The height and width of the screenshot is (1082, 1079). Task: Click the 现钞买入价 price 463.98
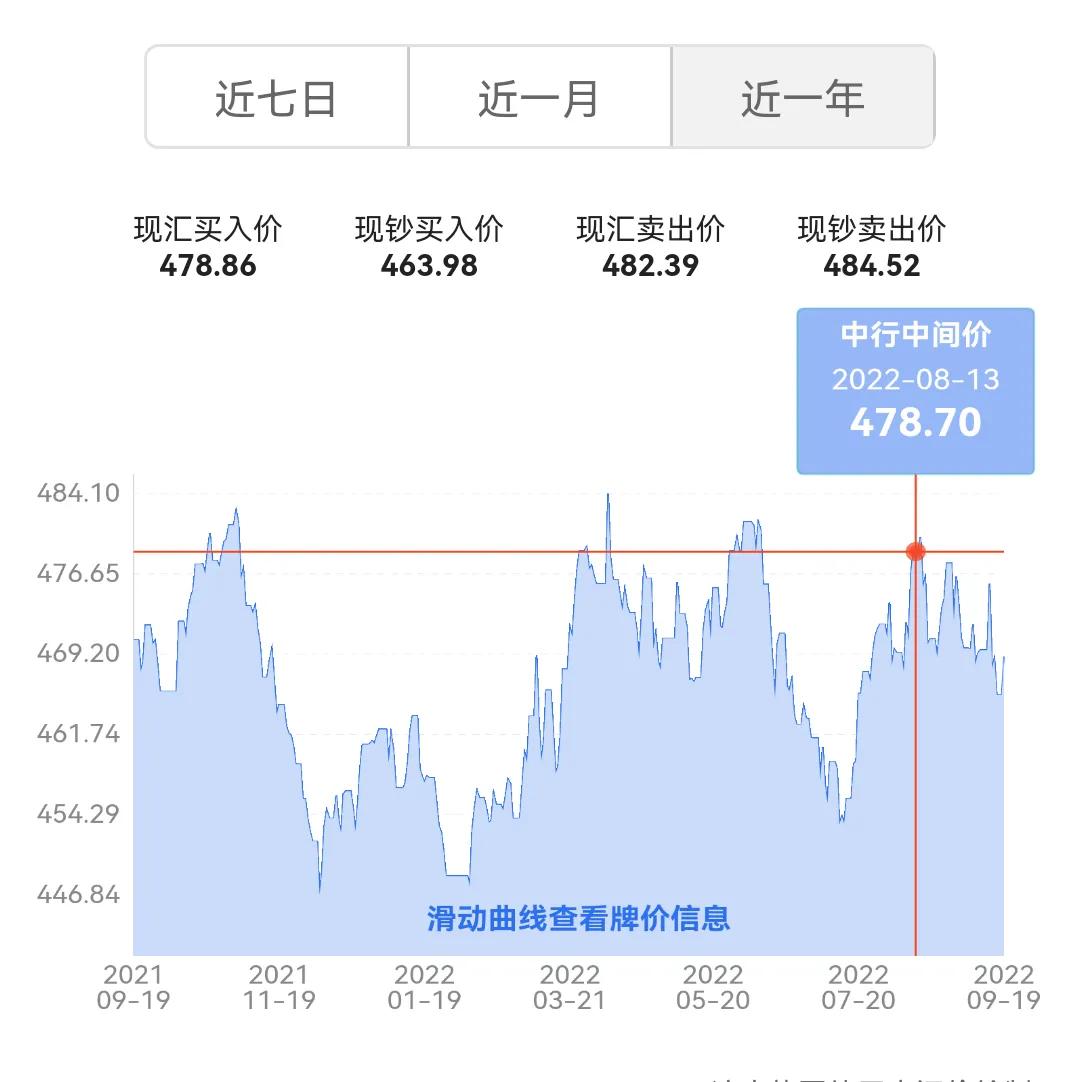(x=432, y=266)
